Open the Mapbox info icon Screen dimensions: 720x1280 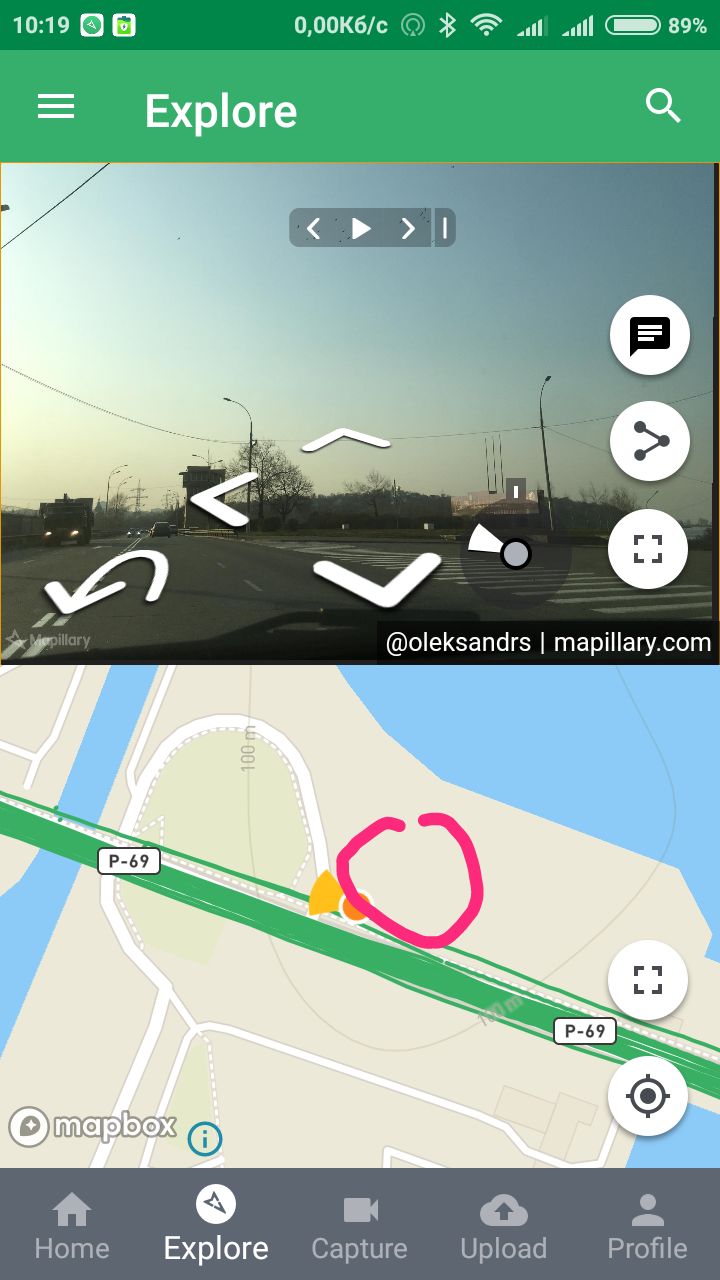point(205,1138)
